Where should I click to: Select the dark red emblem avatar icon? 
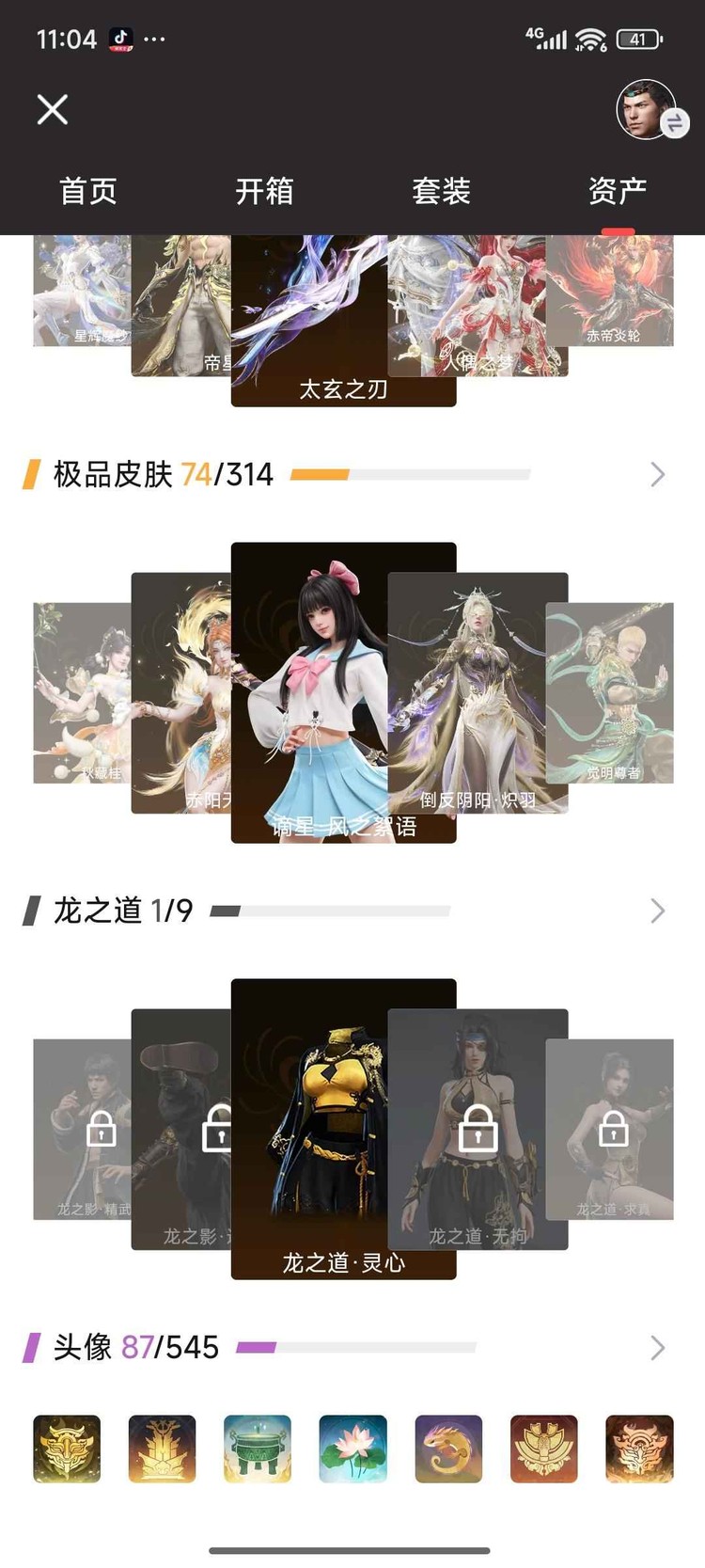click(543, 1449)
